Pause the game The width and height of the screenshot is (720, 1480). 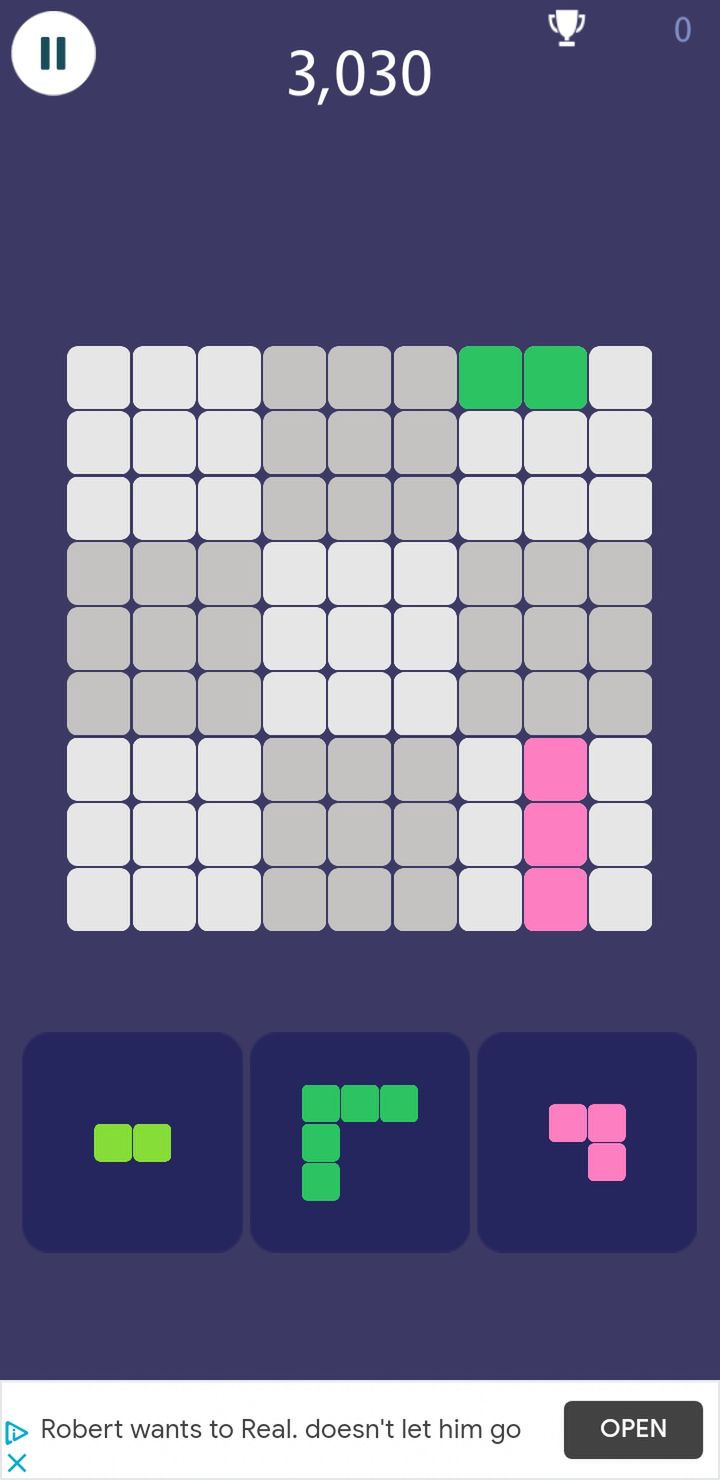pyautogui.click(x=53, y=53)
